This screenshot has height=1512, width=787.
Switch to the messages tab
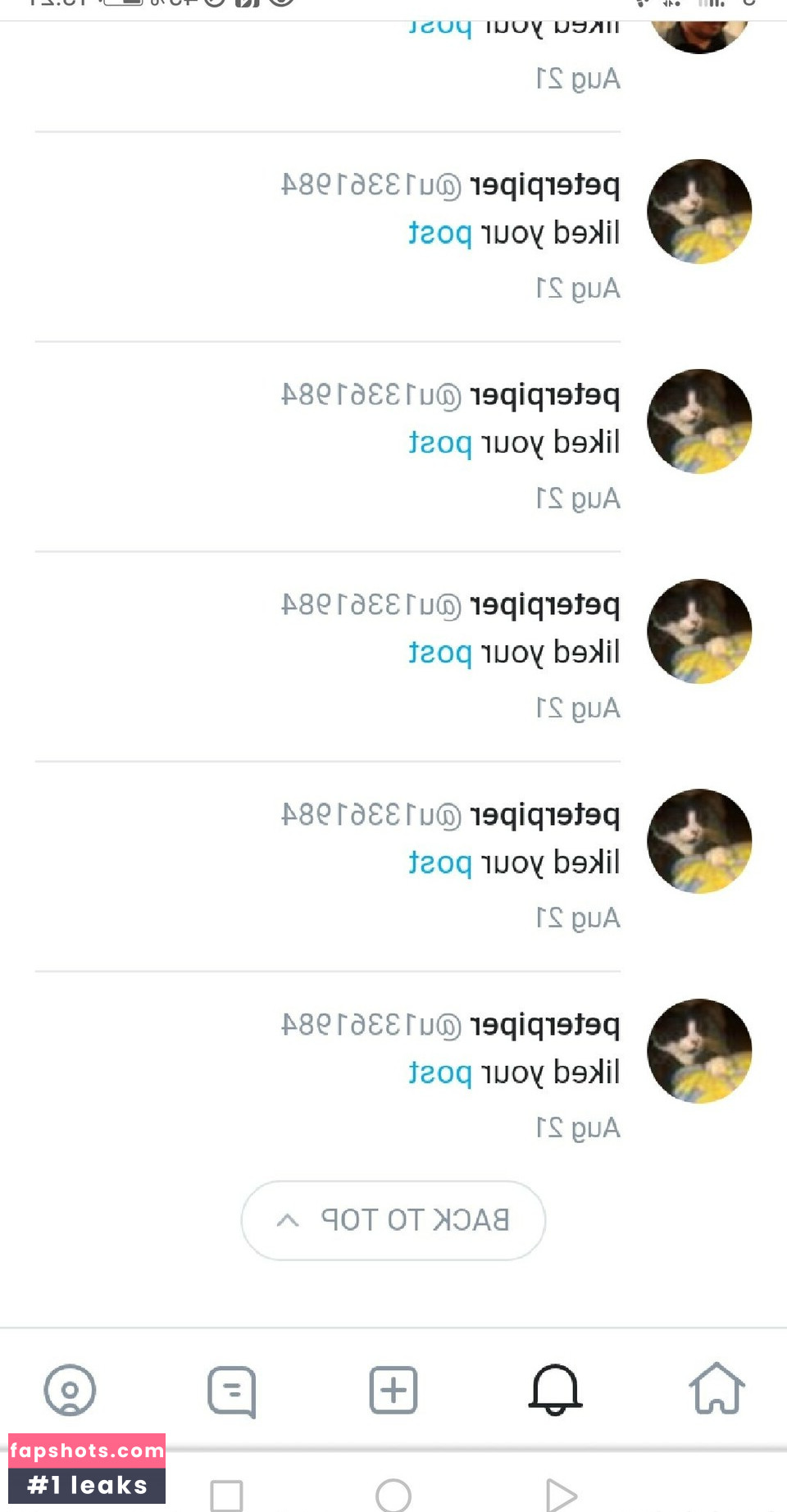pos(232,1391)
